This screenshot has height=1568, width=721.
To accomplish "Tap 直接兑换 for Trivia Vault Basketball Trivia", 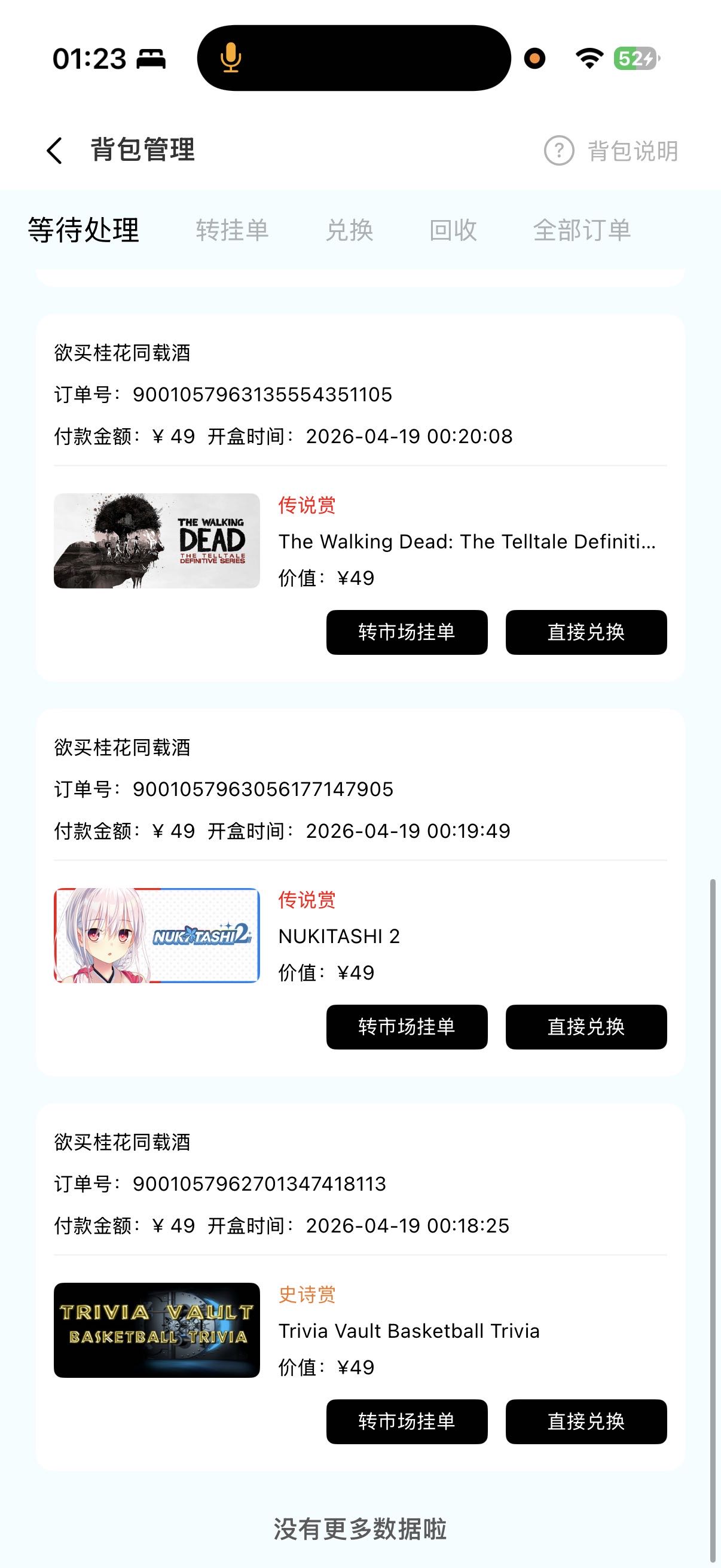I will [586, 1421].
